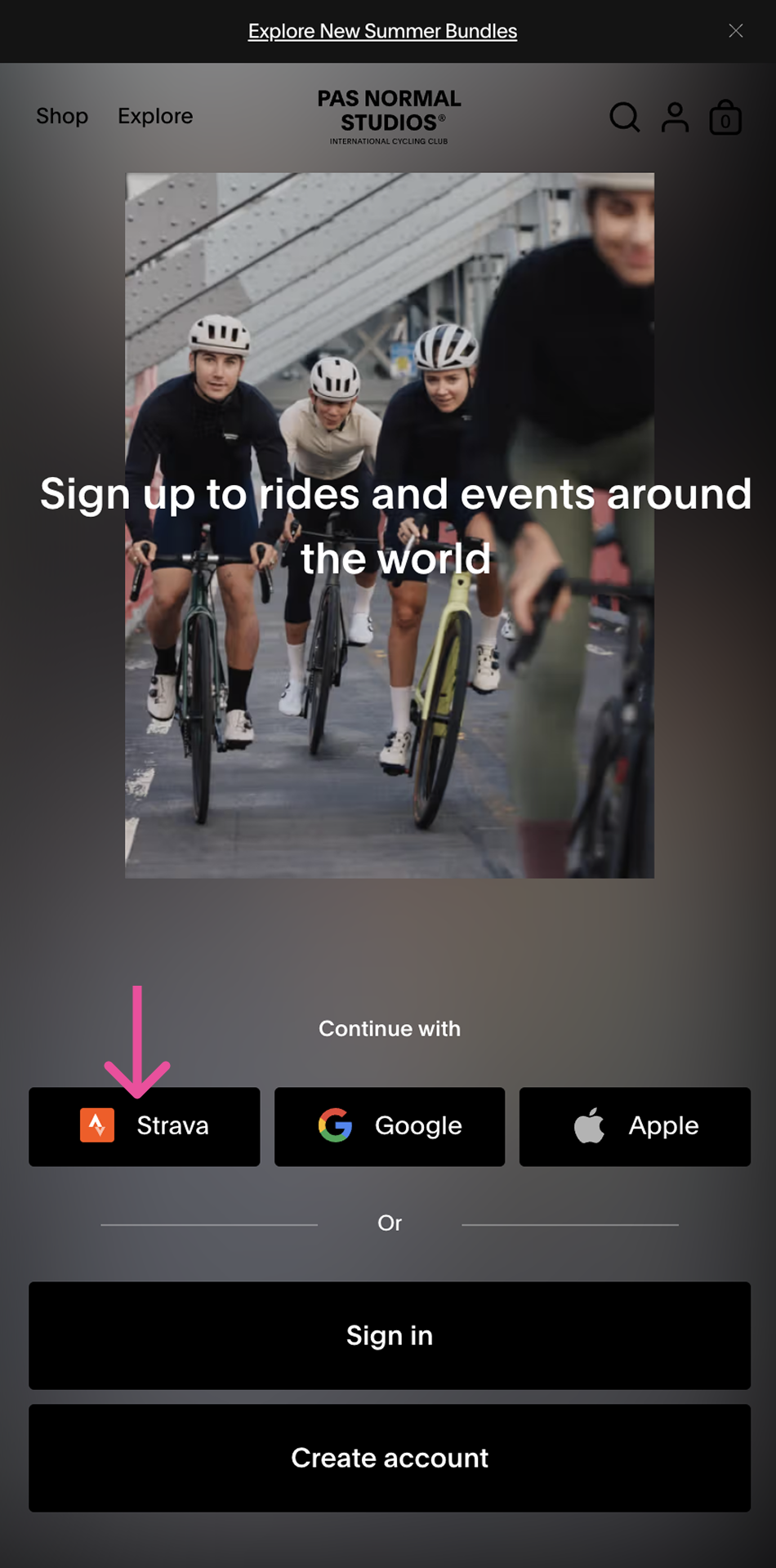View the shopping bag
The height and width of the screenshot is (1568, 776).
(x=725, y=118)
